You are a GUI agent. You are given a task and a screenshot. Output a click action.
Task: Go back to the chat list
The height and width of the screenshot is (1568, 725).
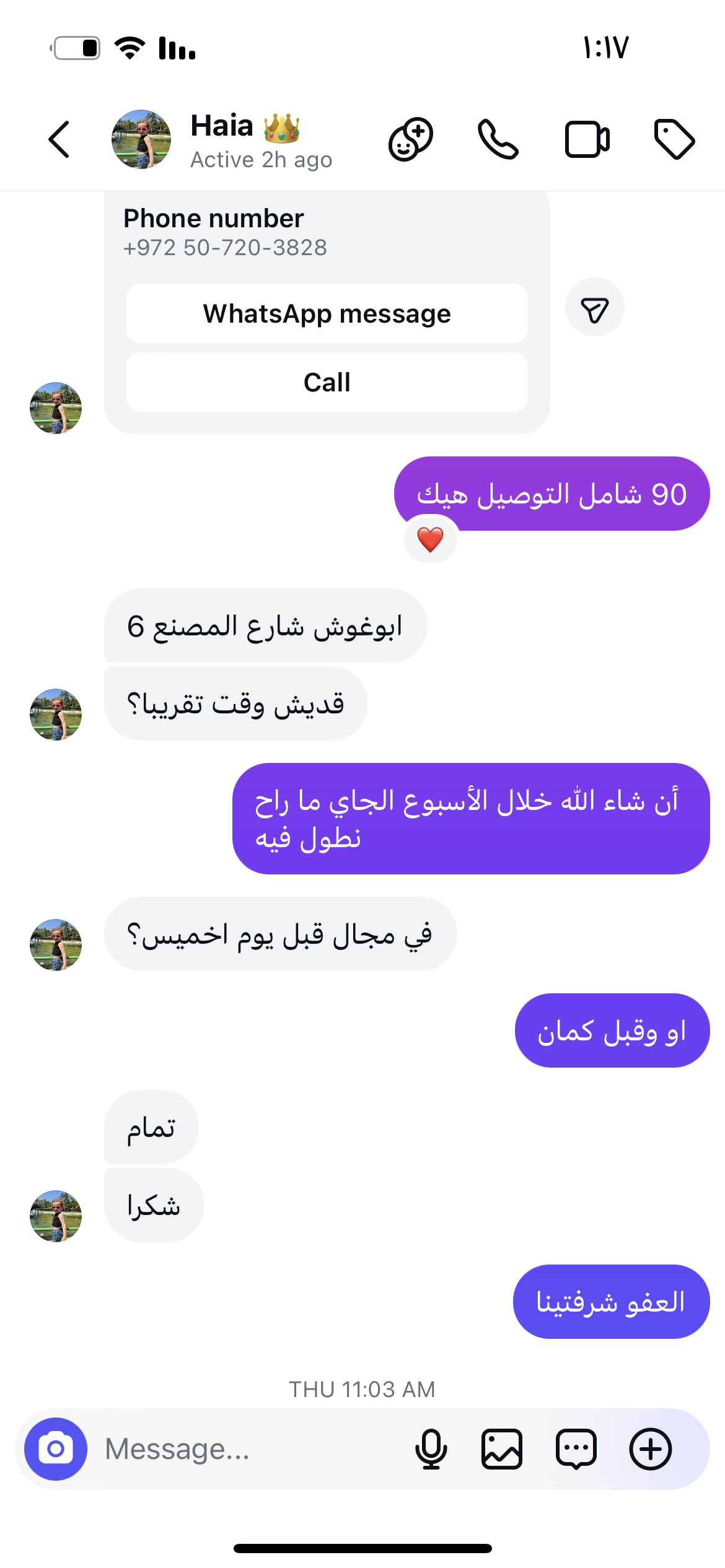(59, 139)
